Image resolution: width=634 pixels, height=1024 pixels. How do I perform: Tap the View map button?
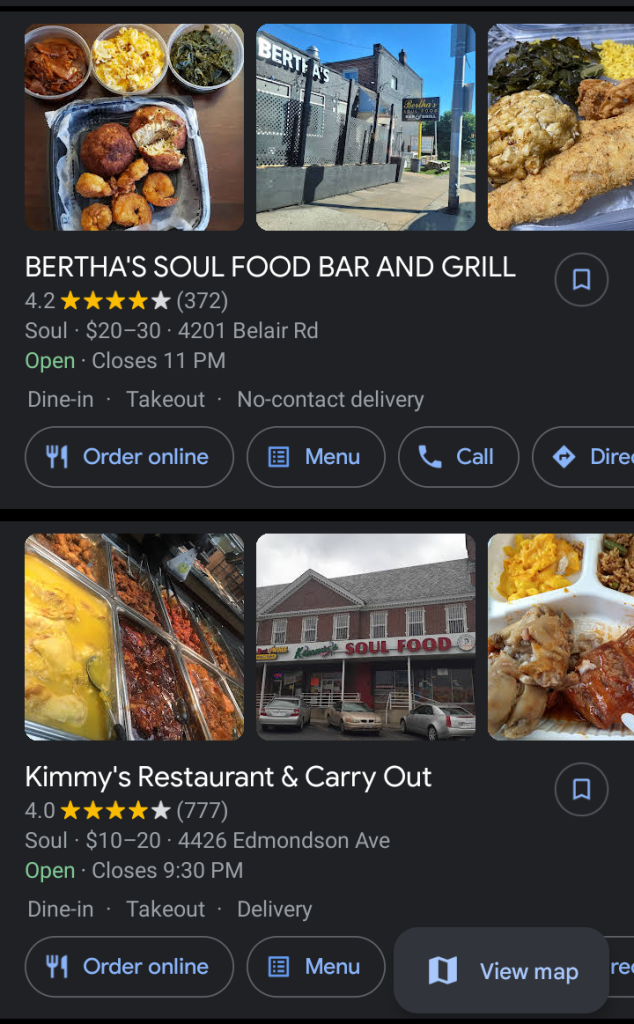[x=502, y=971]
